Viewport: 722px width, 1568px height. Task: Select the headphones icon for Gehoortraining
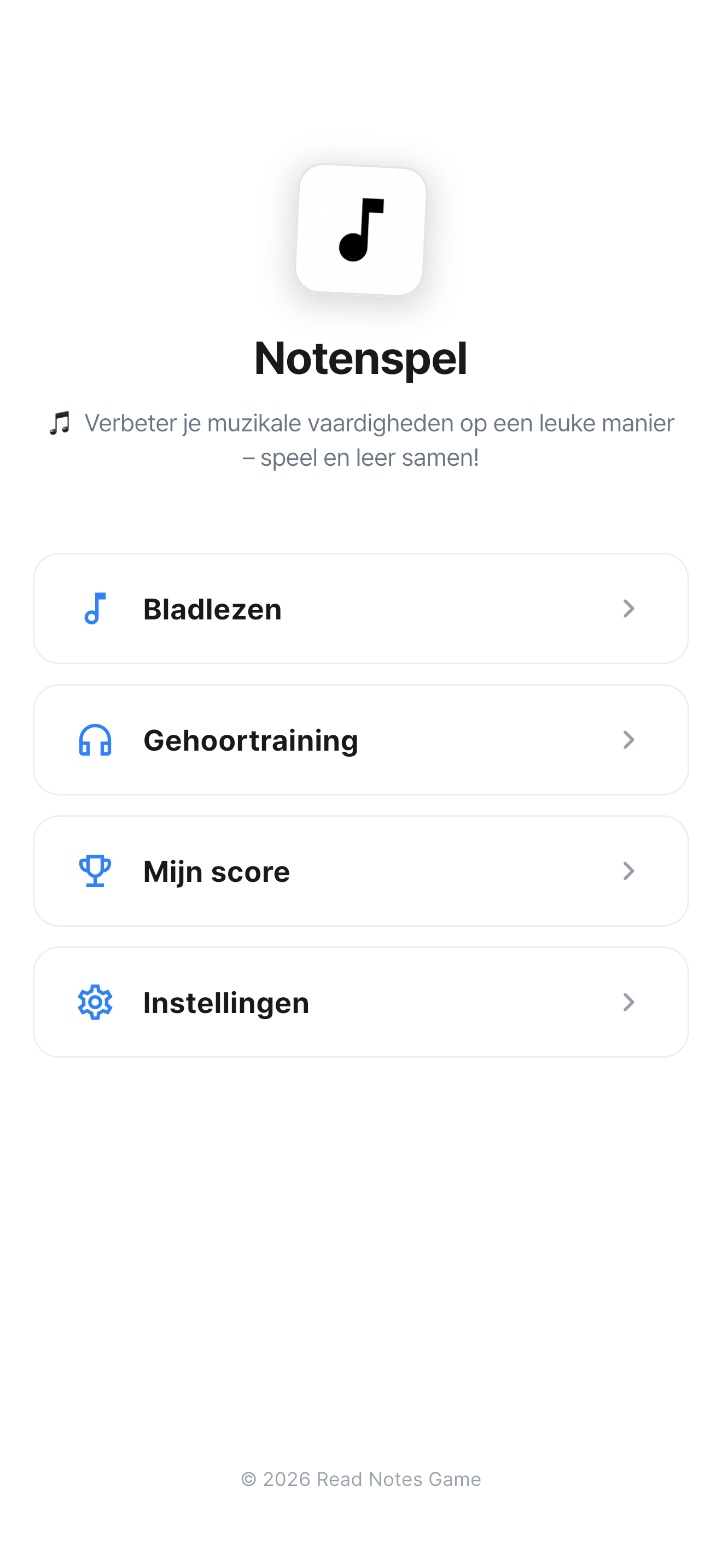[x=95, y=740]
